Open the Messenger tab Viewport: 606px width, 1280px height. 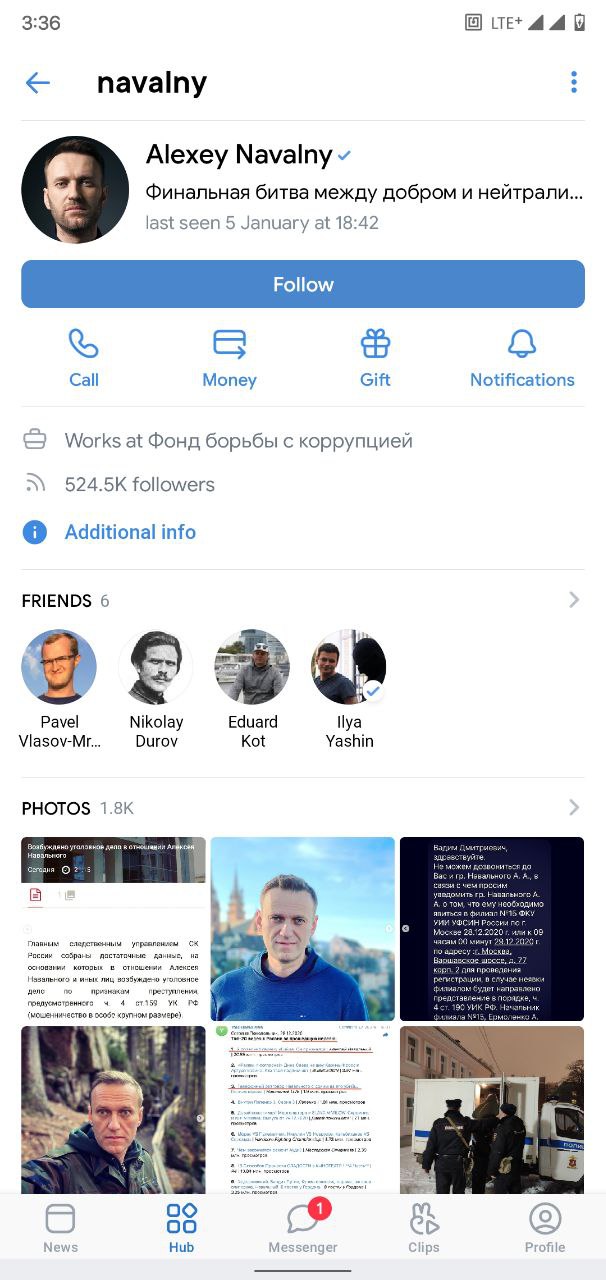pyautogui.click(x=303, y=1227)
